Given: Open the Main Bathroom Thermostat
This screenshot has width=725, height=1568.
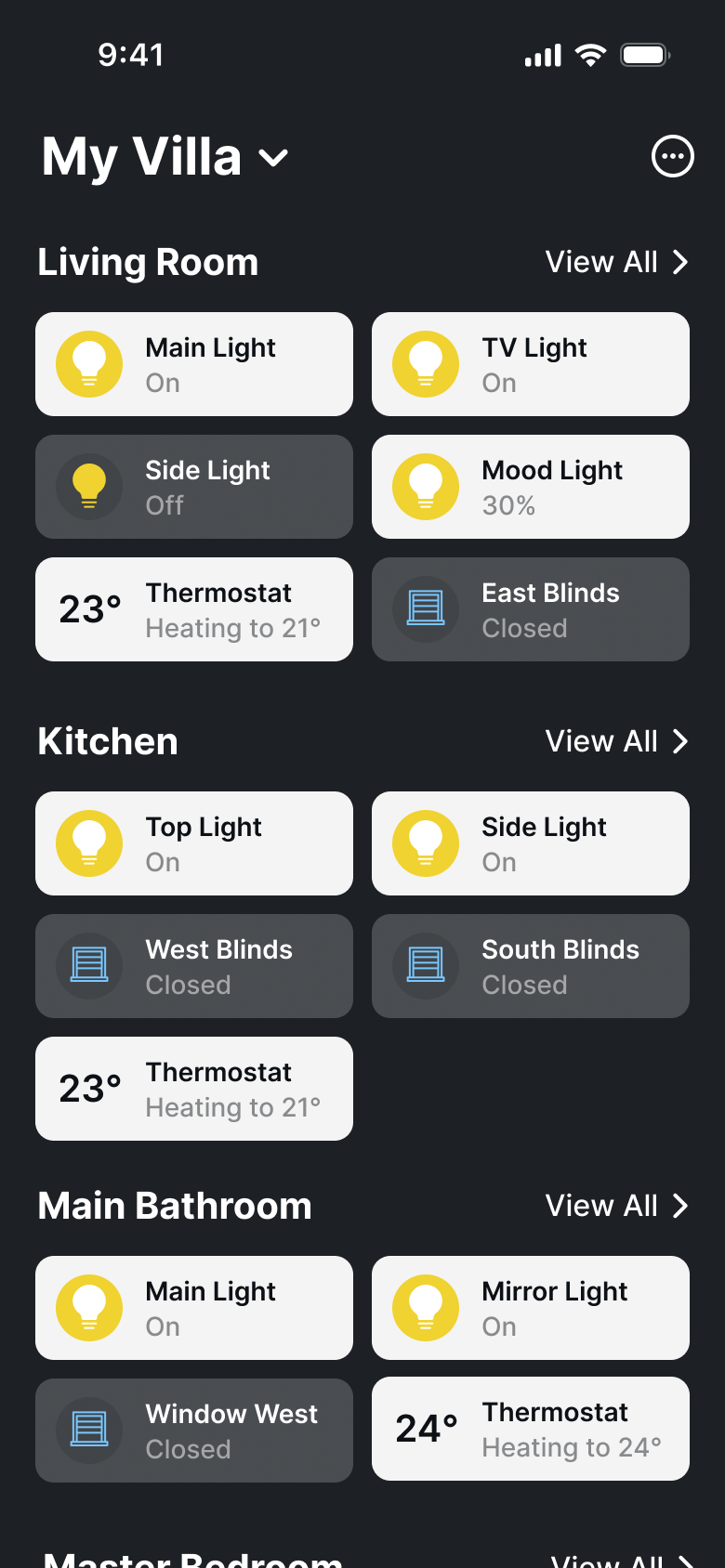Looking at the screenshot, I should (531, 1429).
